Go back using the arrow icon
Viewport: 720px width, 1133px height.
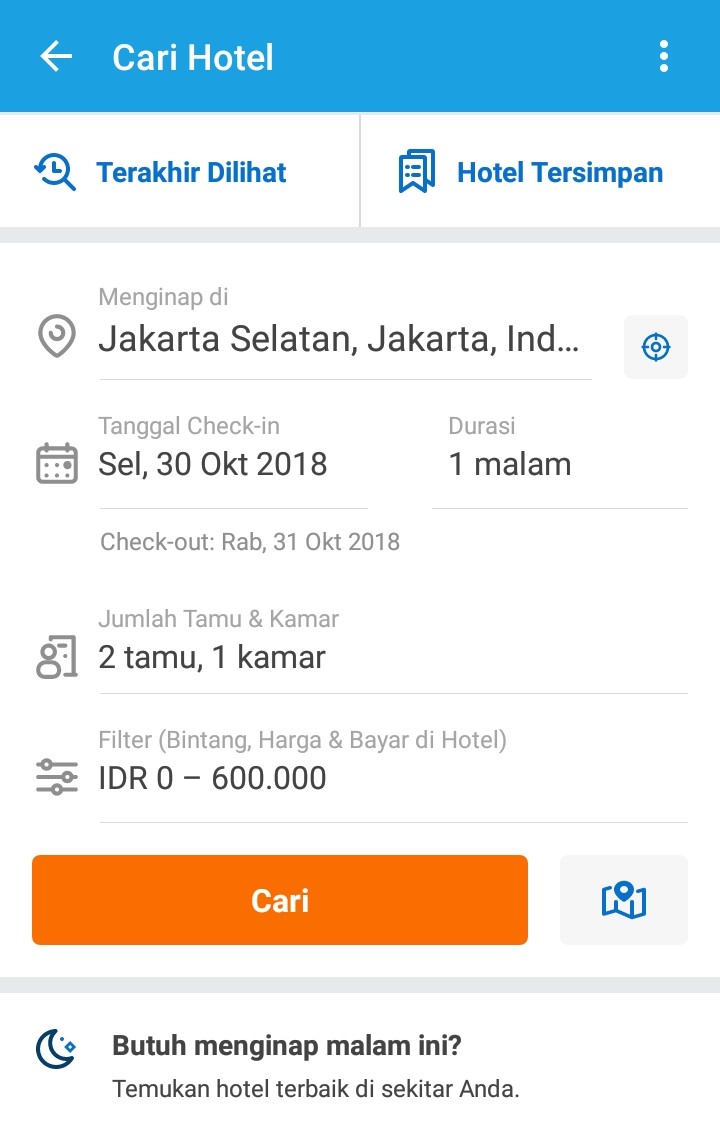click(x=56, y=57)
